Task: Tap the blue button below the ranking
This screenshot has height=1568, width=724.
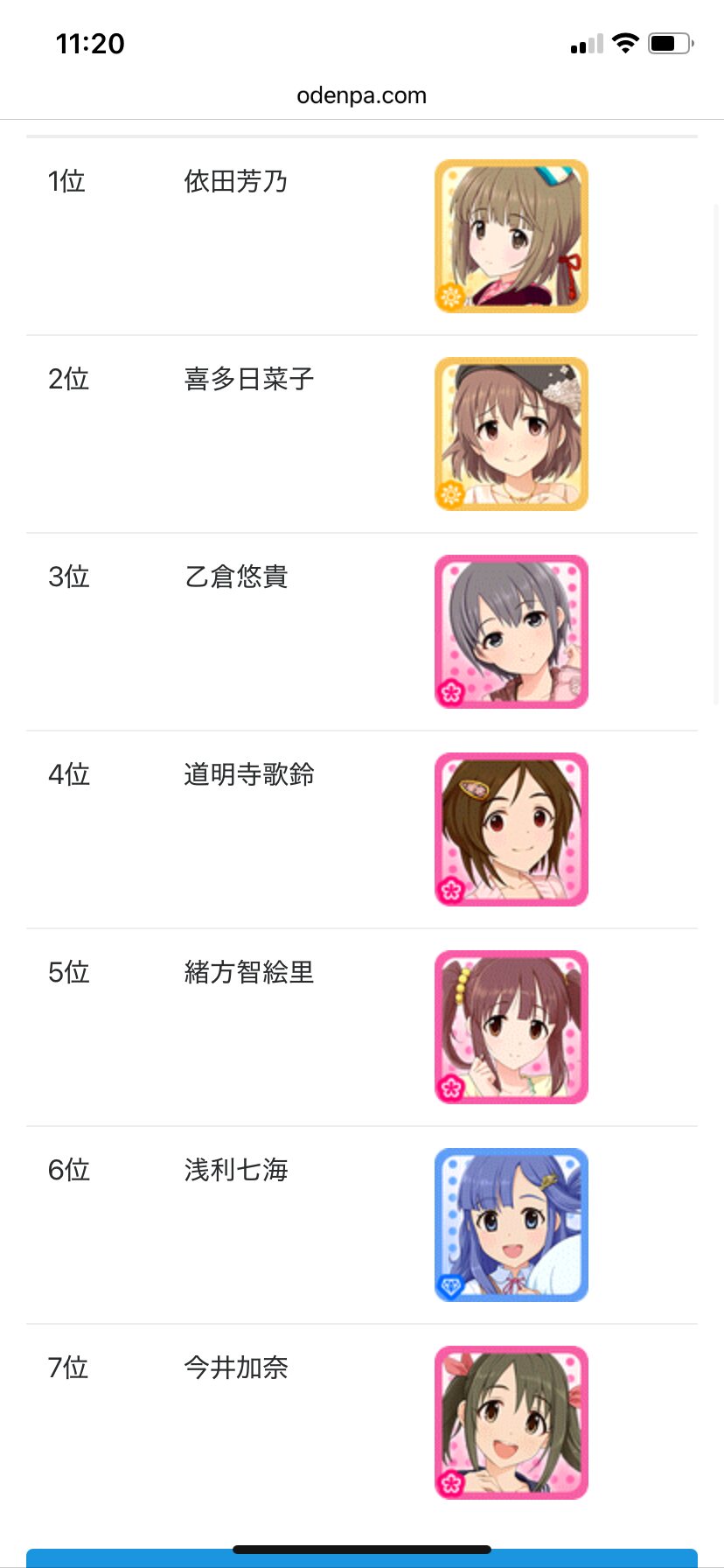Action: [x=362, y=1559]
